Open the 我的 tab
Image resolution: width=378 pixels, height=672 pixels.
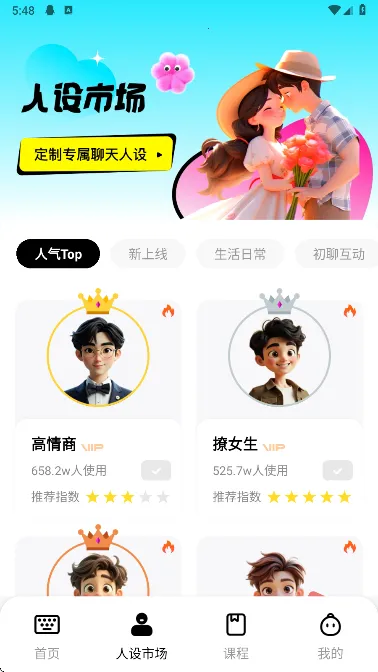coord(330,636)
